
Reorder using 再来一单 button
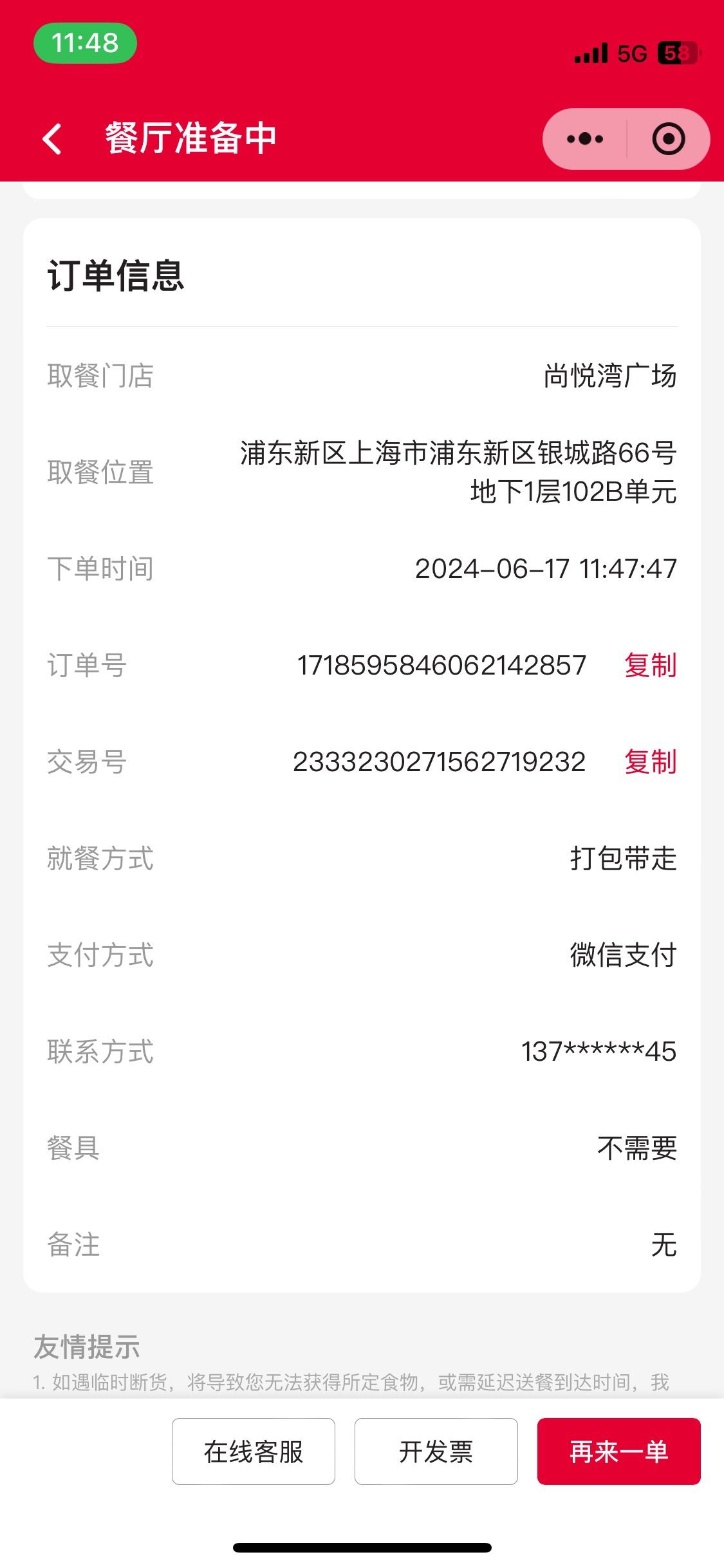click(x=619, y=1451)
